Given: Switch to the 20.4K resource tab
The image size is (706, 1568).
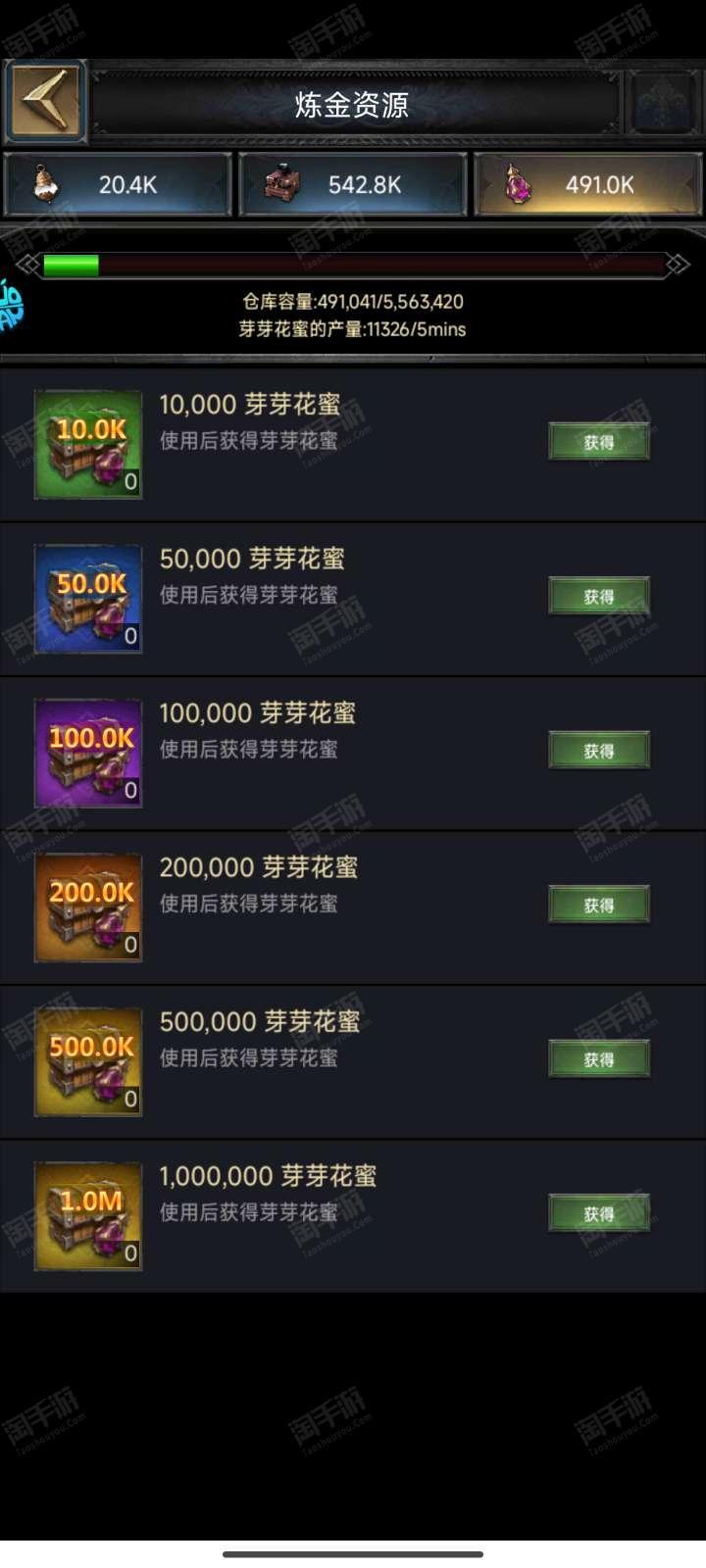Looking at the screenshot, I should [x=118, y=184].
